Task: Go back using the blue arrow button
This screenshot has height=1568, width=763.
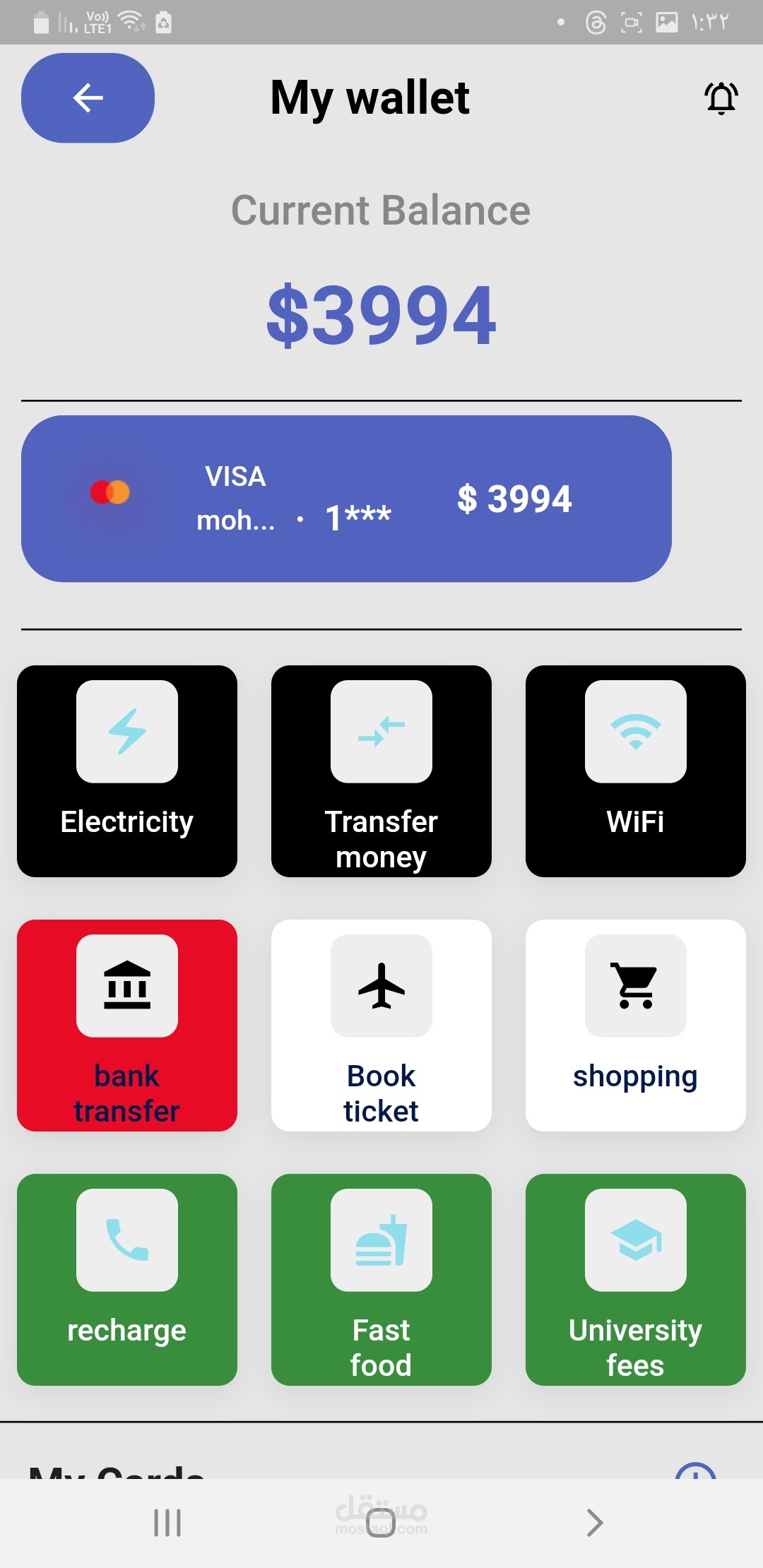Action: point(88,98)
